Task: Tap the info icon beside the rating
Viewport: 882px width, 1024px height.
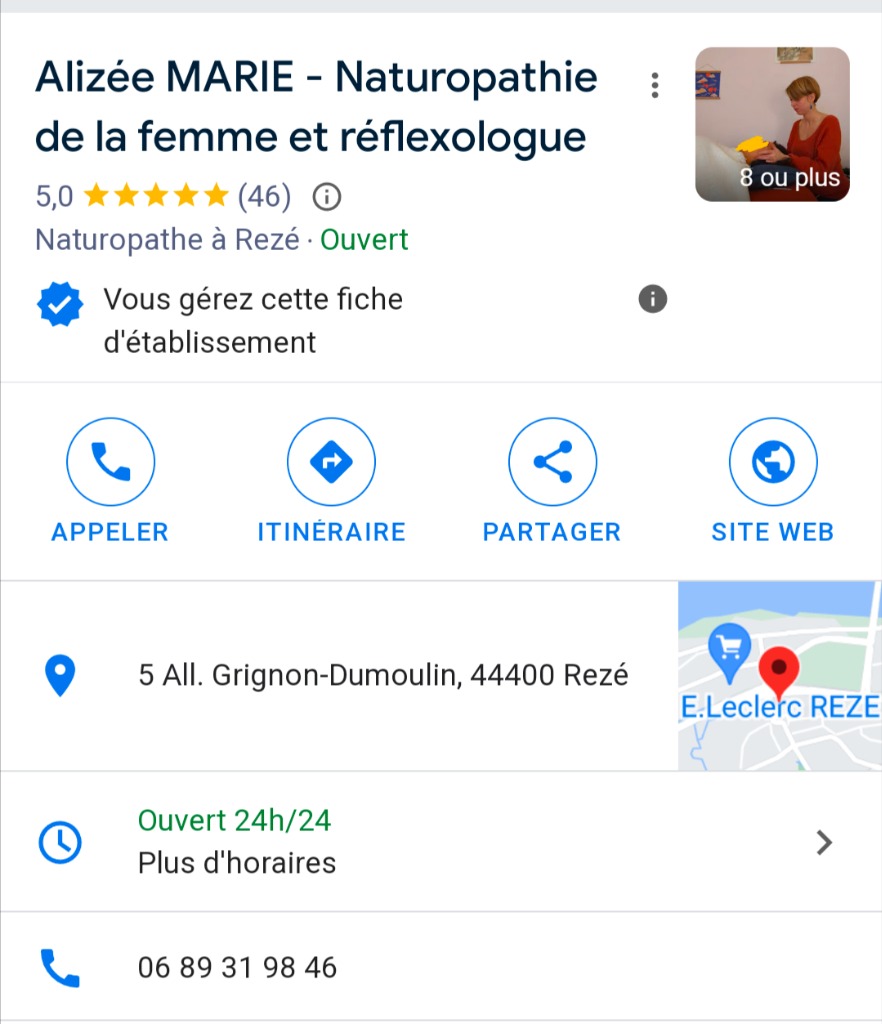Action: pos(327,197)
